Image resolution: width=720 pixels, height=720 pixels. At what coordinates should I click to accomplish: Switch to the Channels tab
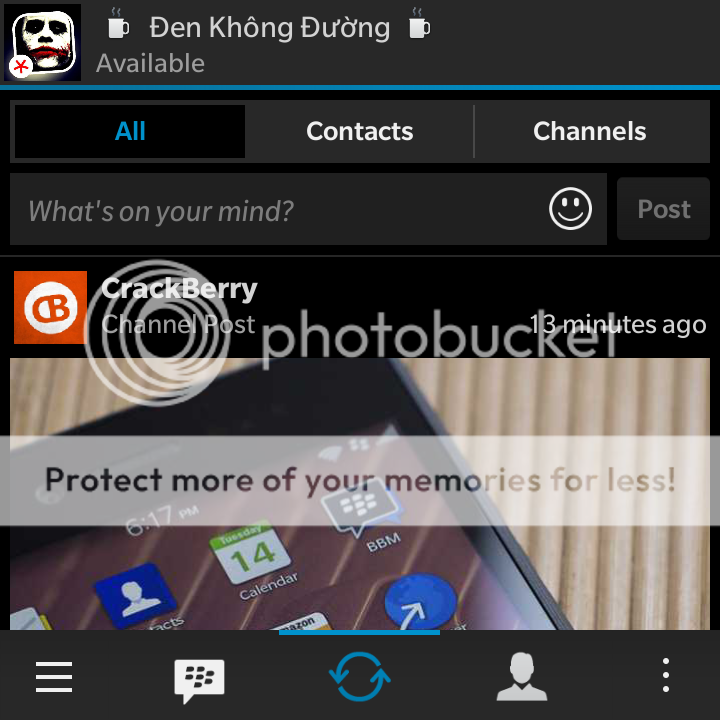tap(589, 131)
